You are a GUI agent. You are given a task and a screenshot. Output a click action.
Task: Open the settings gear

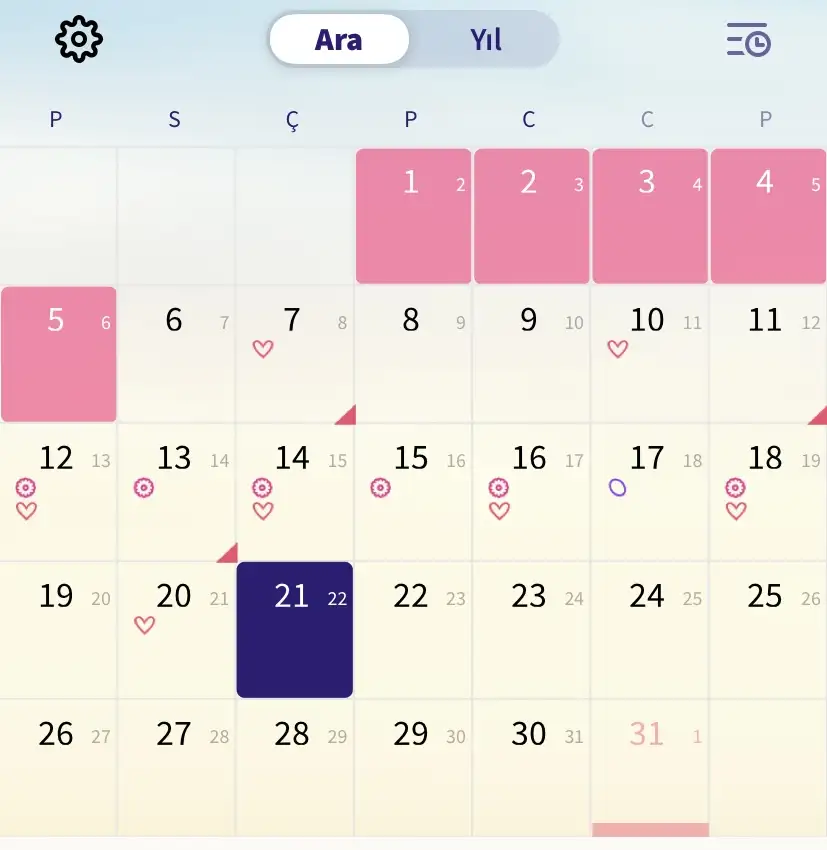[79, 39]
